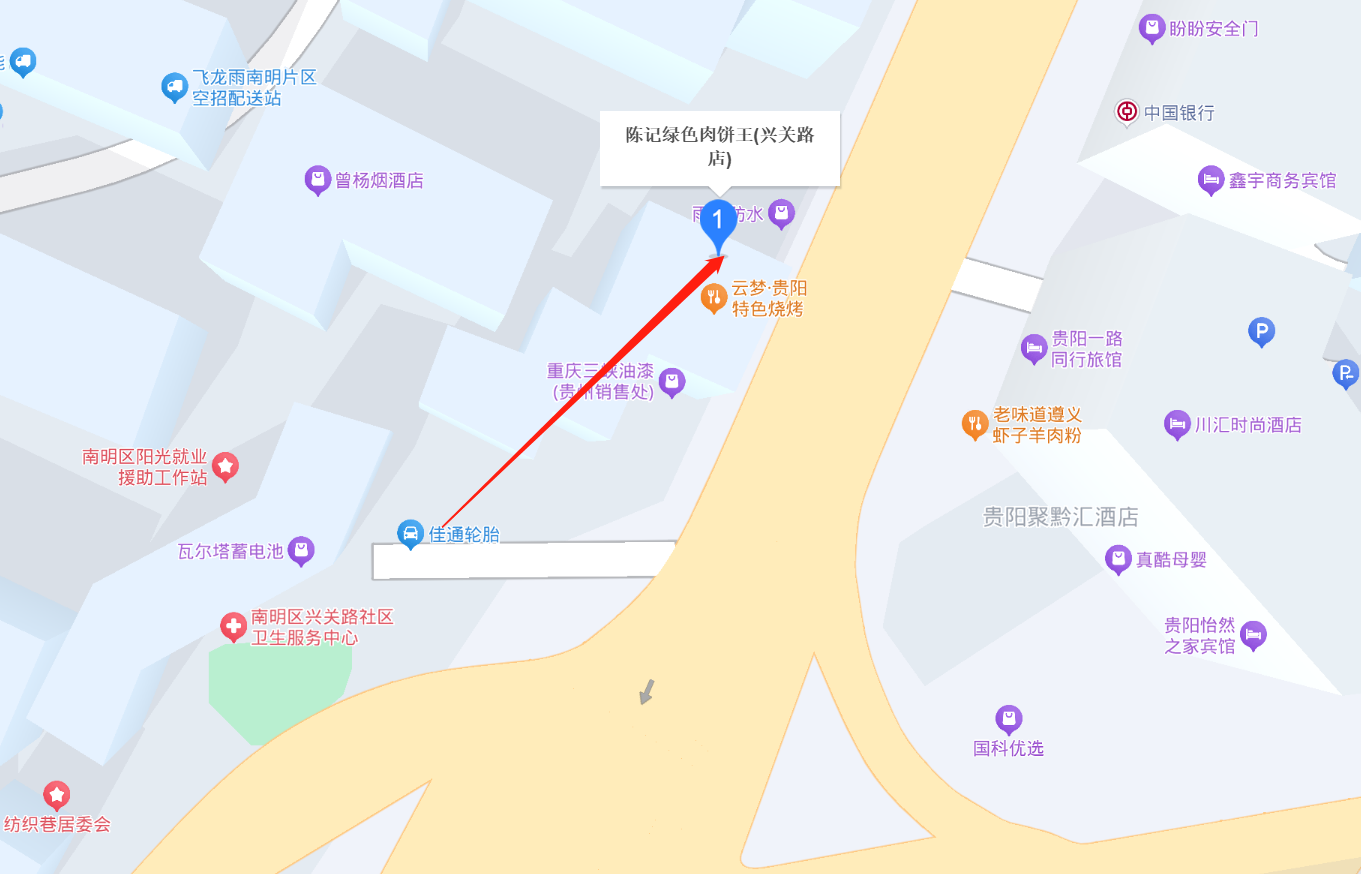
Task: Open the 老味道遵义虾子羊肉粉 restaurant marker
Action: click(975, 424)
